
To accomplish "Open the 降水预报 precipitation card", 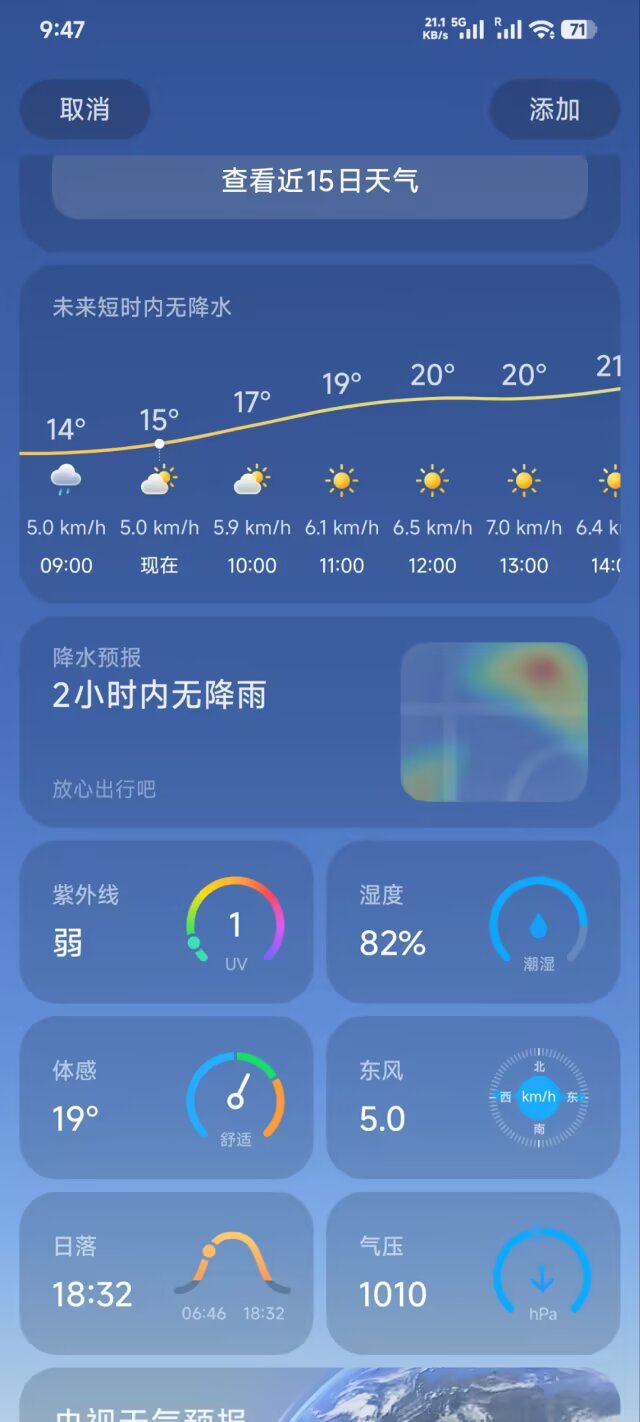I will (x=319, y=722).
